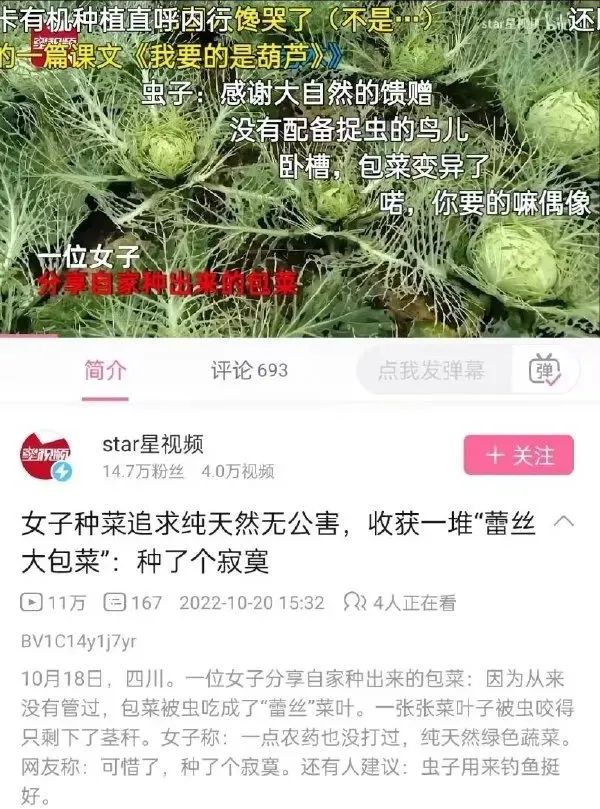600x809 pixels.
Task: Toggle the 弹 danmaku display icon
Action: pos(551,371)
